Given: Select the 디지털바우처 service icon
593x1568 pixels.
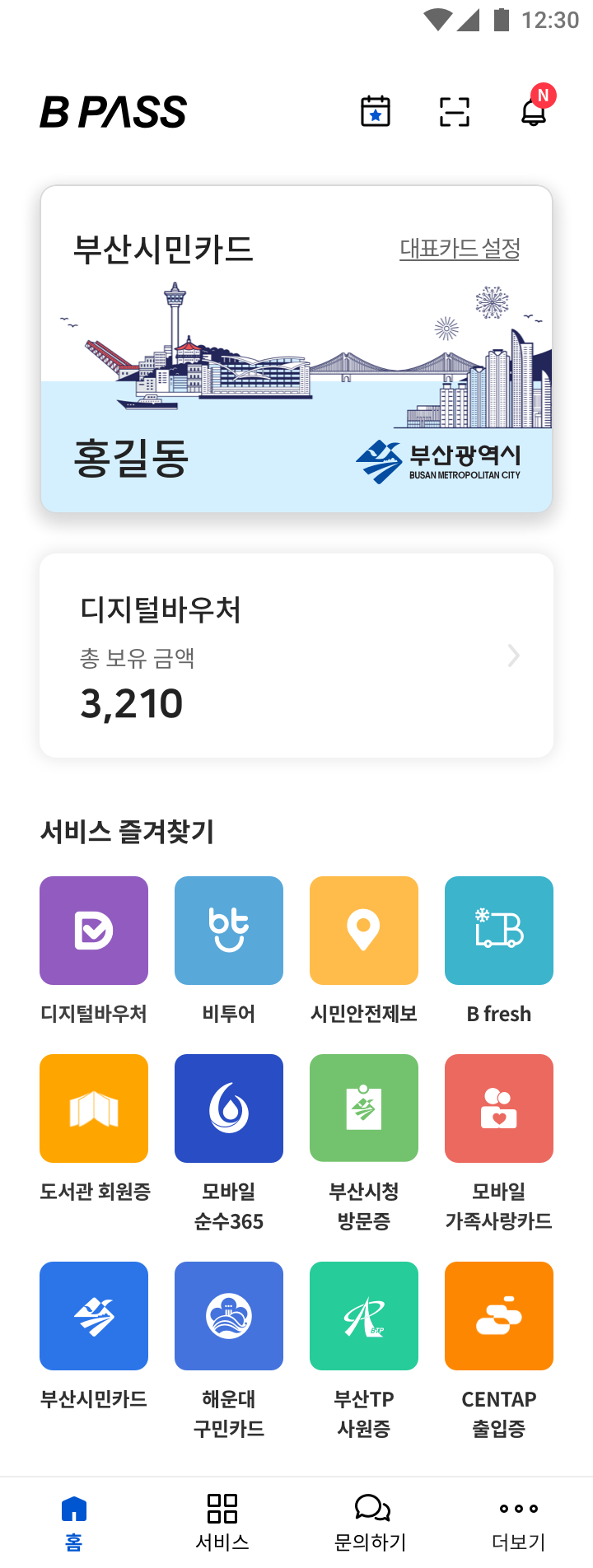Looking at the screenshot, I should click(93, 930).
